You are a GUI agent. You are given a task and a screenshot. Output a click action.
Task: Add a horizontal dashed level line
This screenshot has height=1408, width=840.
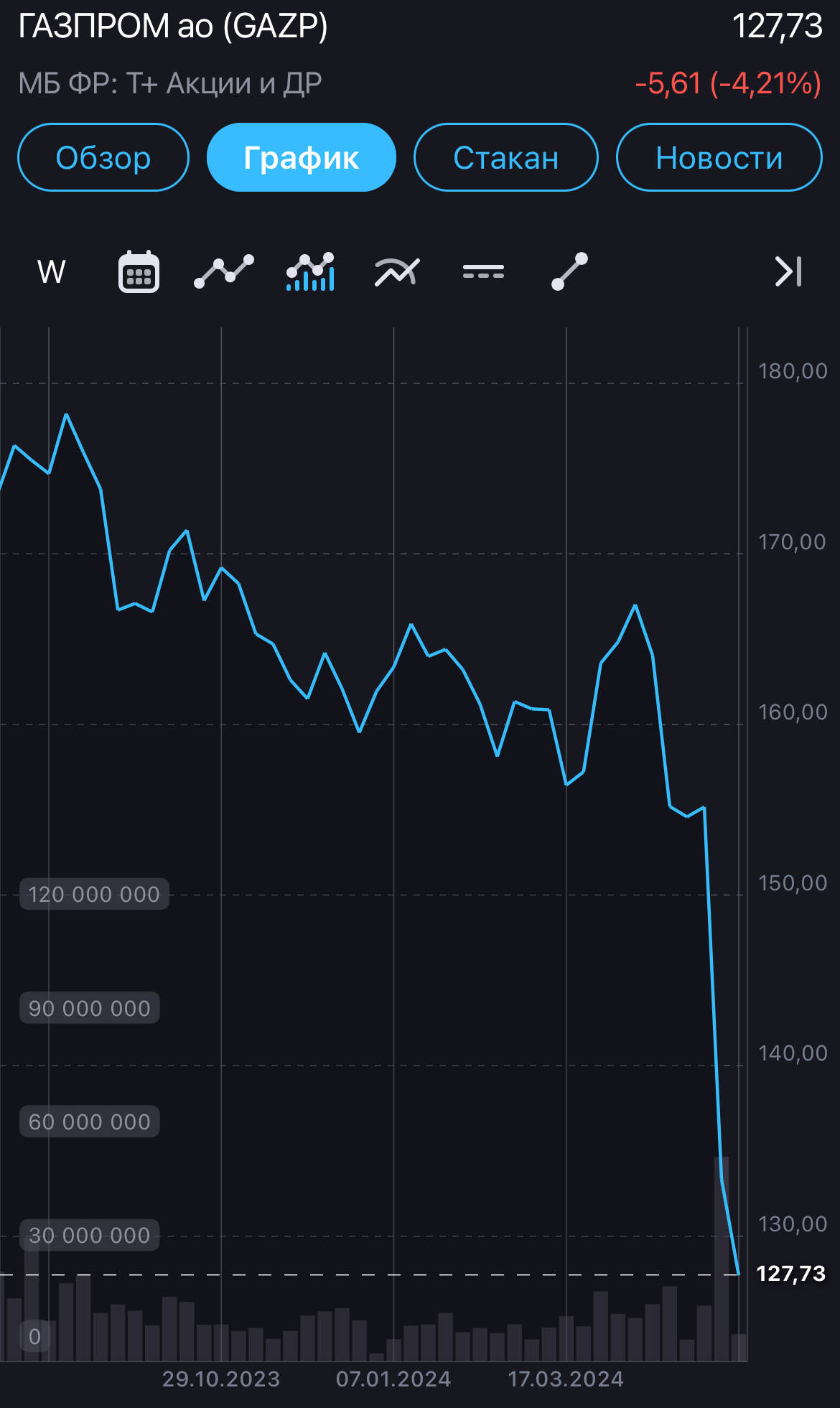point(483,272)
